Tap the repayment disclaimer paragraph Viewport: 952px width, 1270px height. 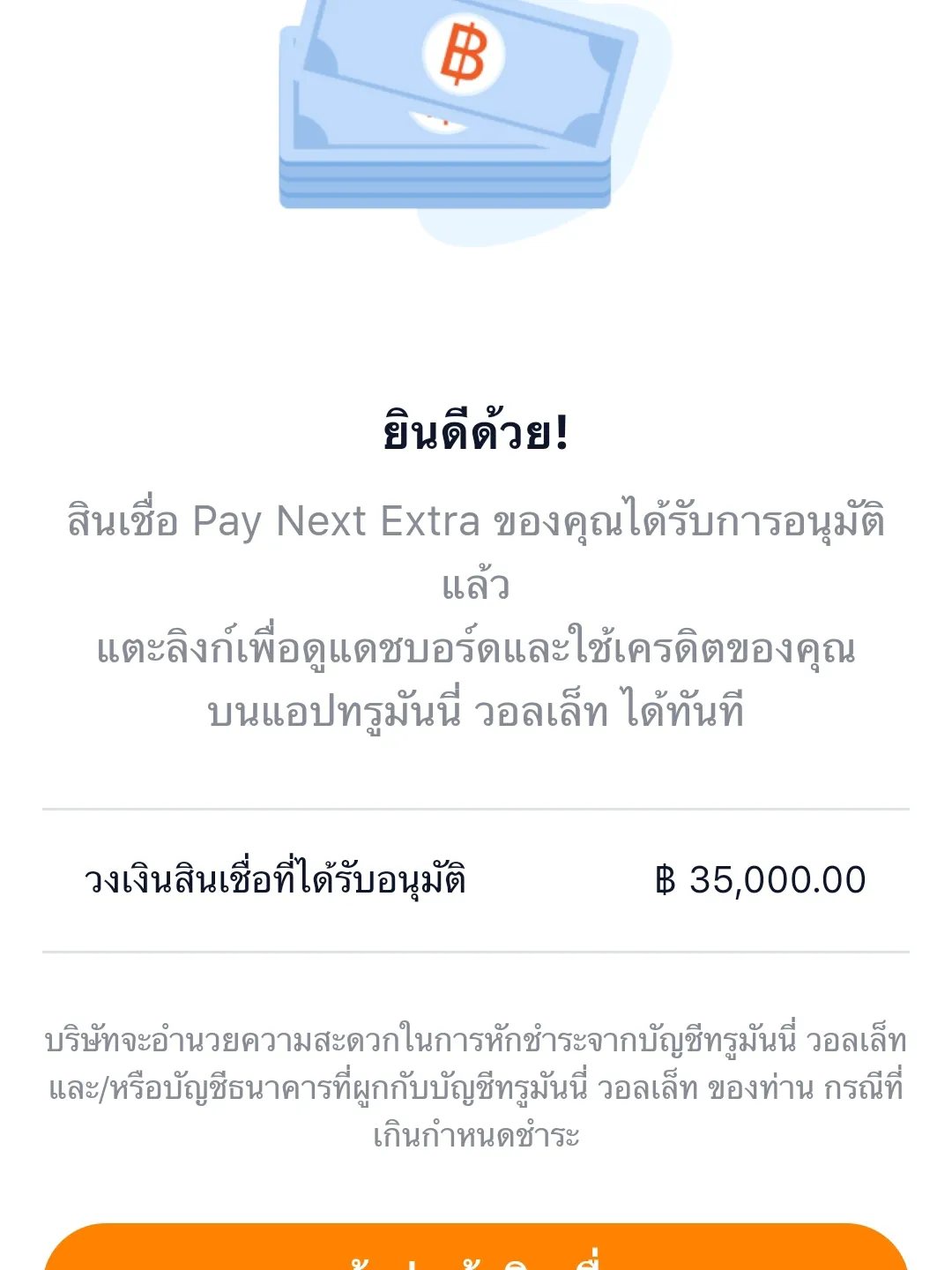(x=476, y=1085)
